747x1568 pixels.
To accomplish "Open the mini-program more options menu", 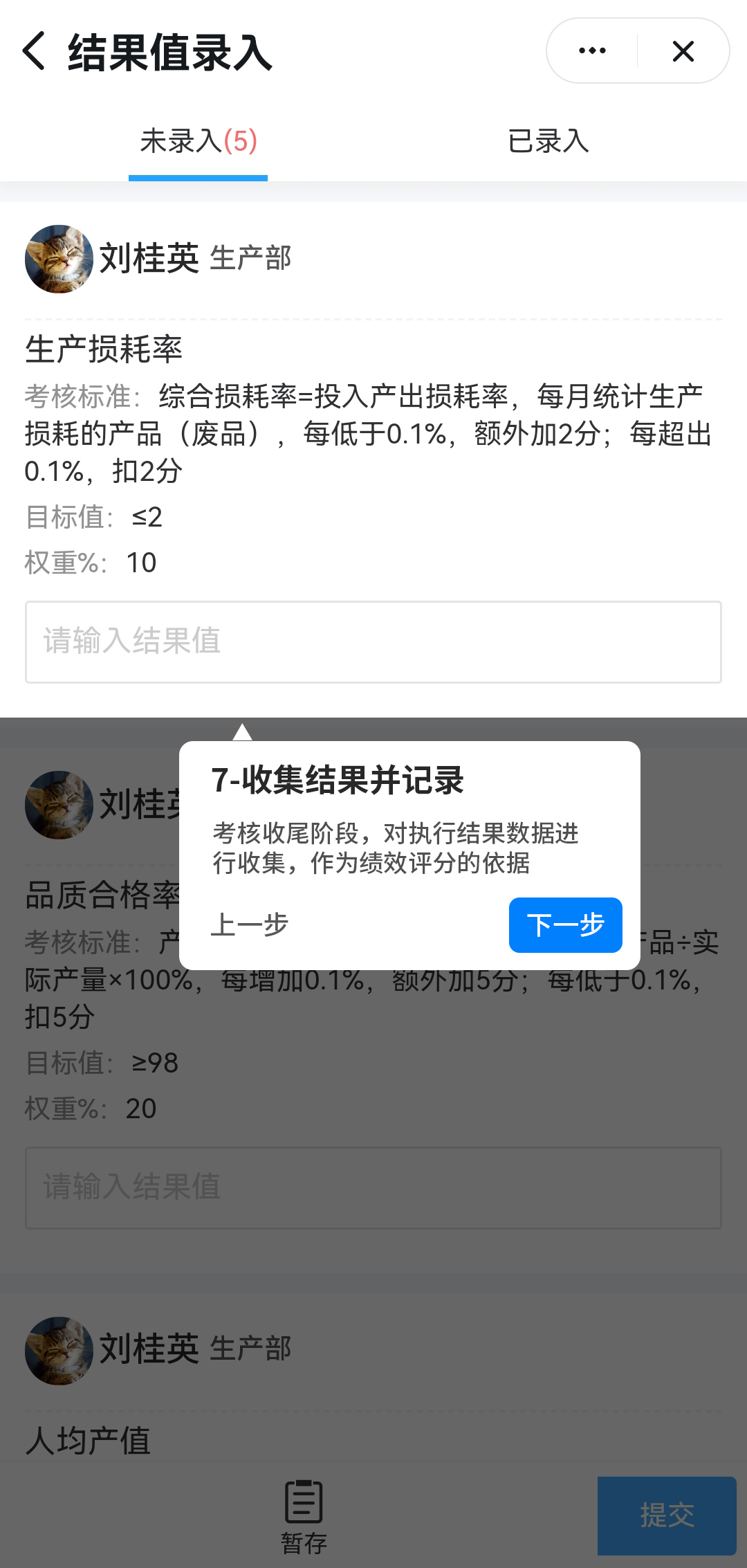I will [592, 51].
